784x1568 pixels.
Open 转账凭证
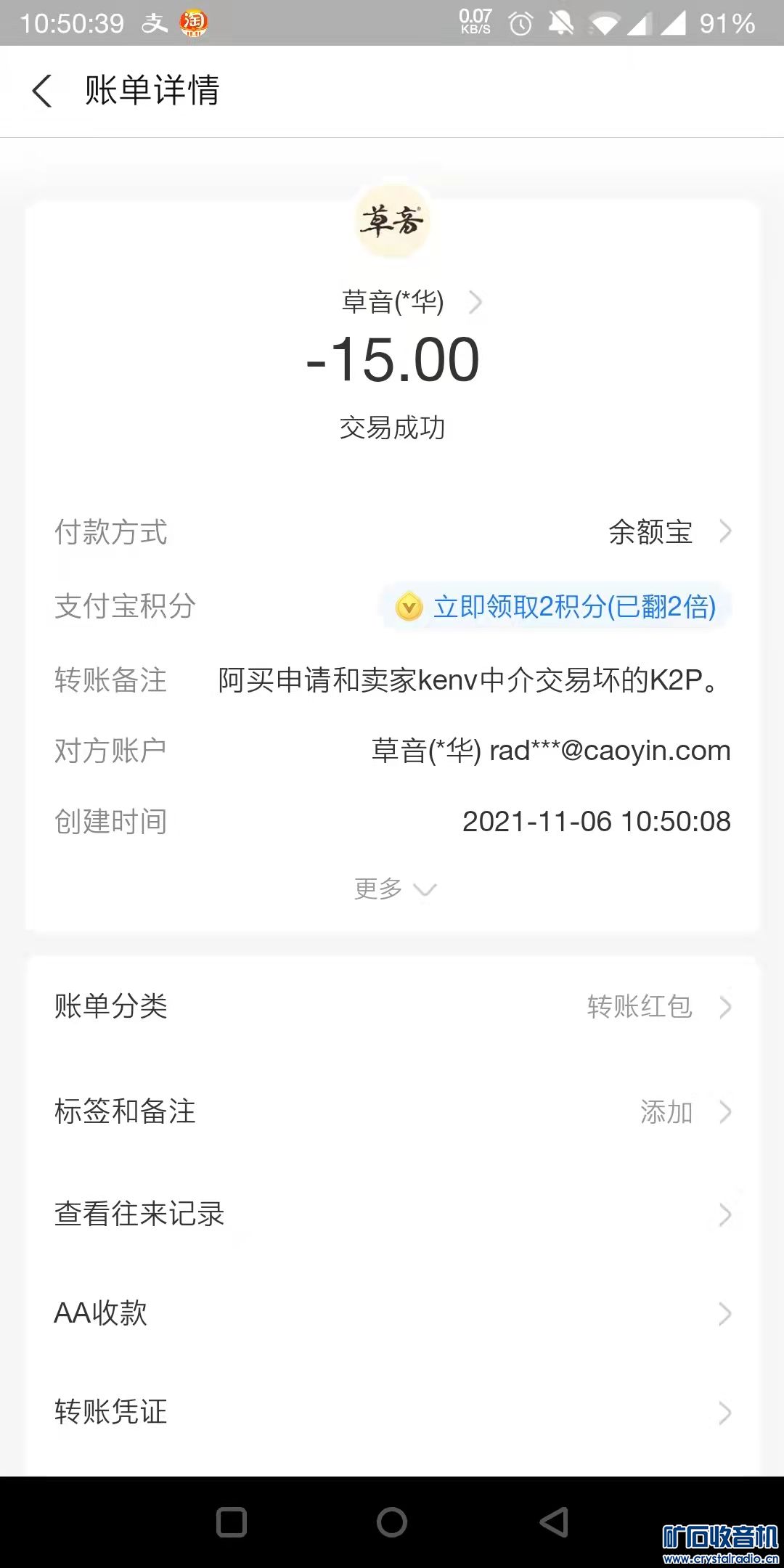point(392,1412)
